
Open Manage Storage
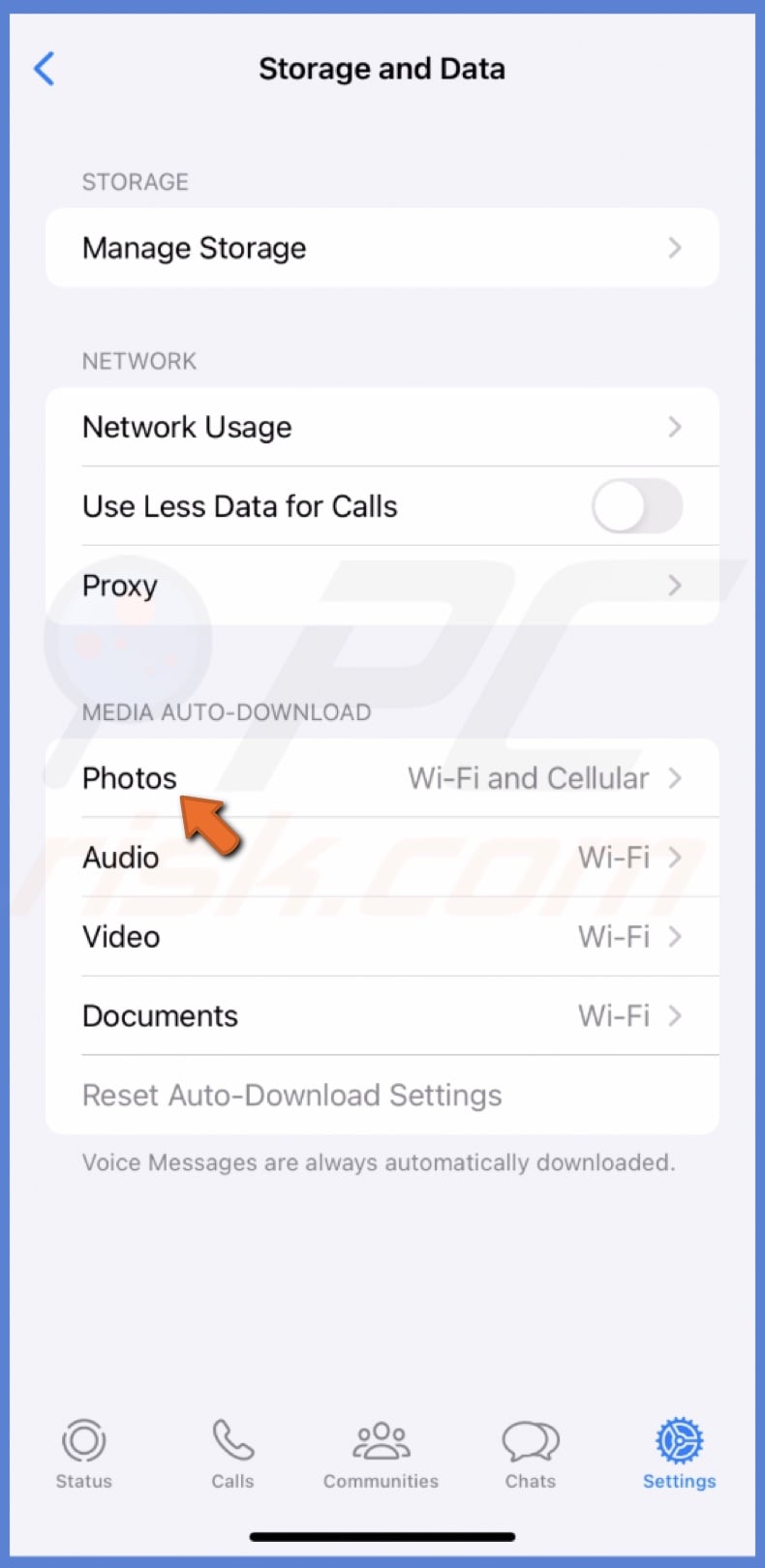pos(382,248)
